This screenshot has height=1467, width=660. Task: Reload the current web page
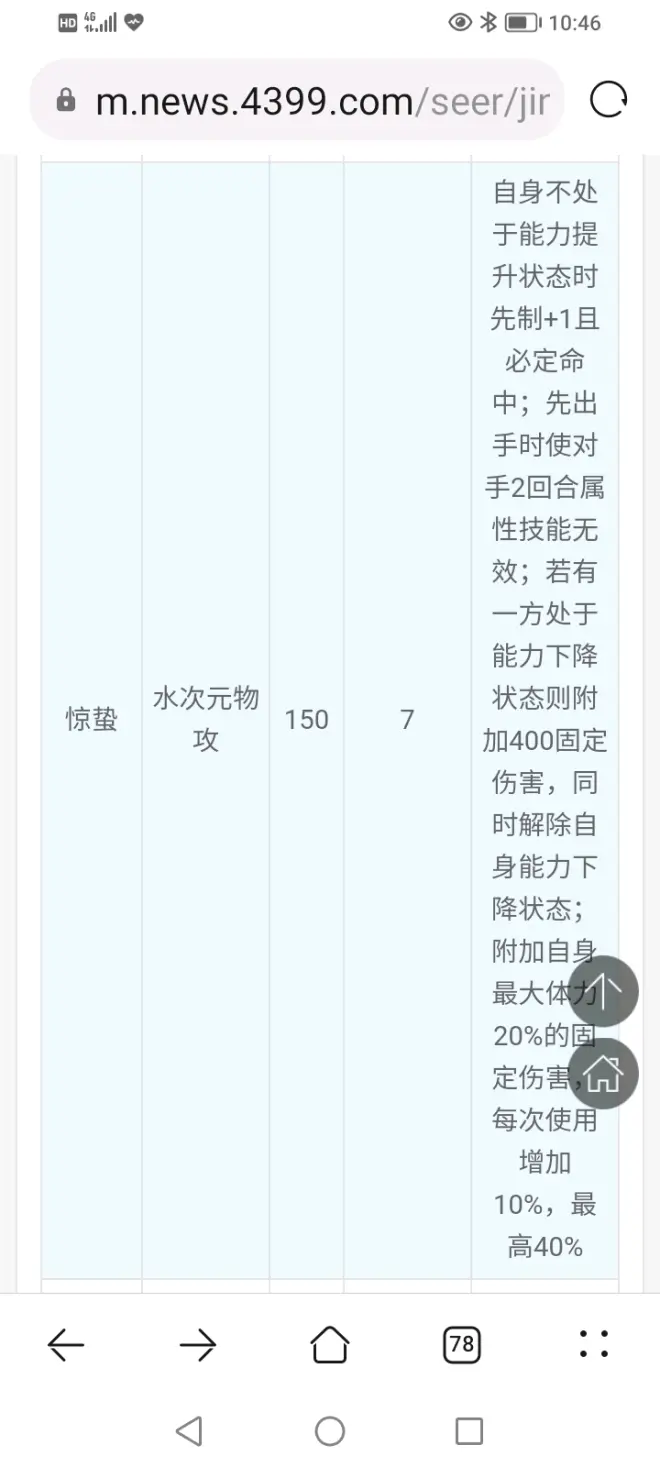click(608, 100)
